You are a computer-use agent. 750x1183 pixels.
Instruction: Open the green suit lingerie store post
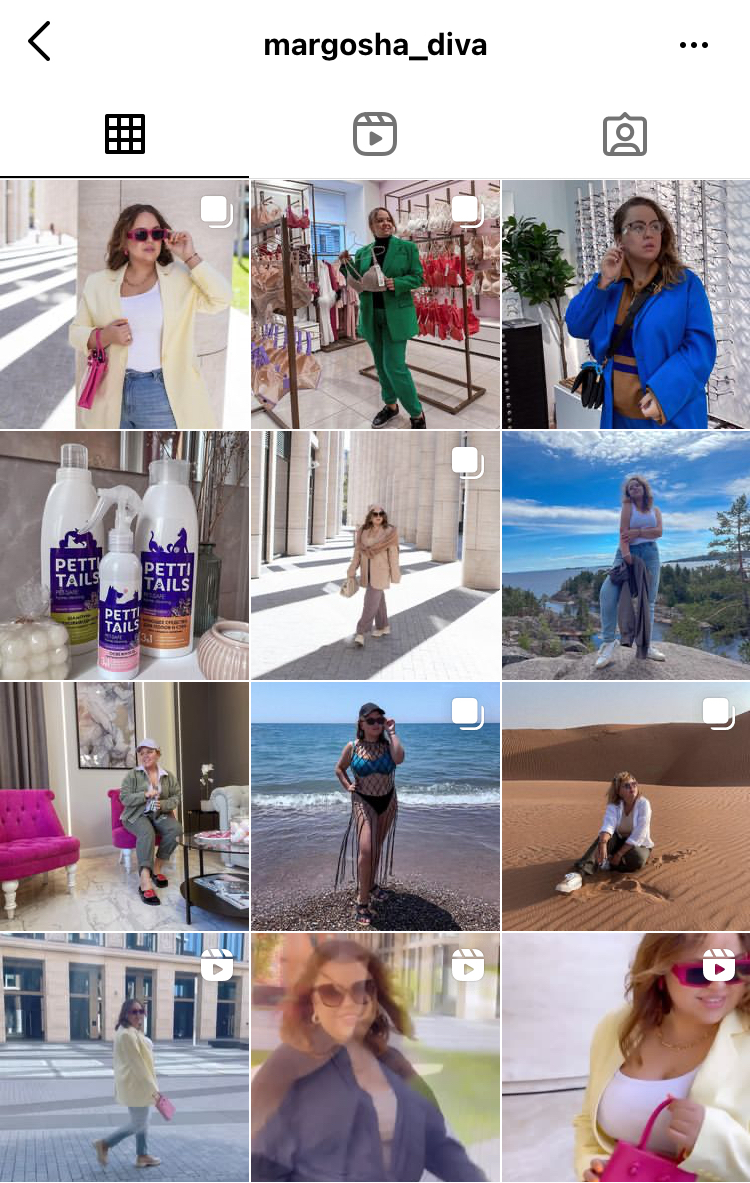tap(375, 305)
